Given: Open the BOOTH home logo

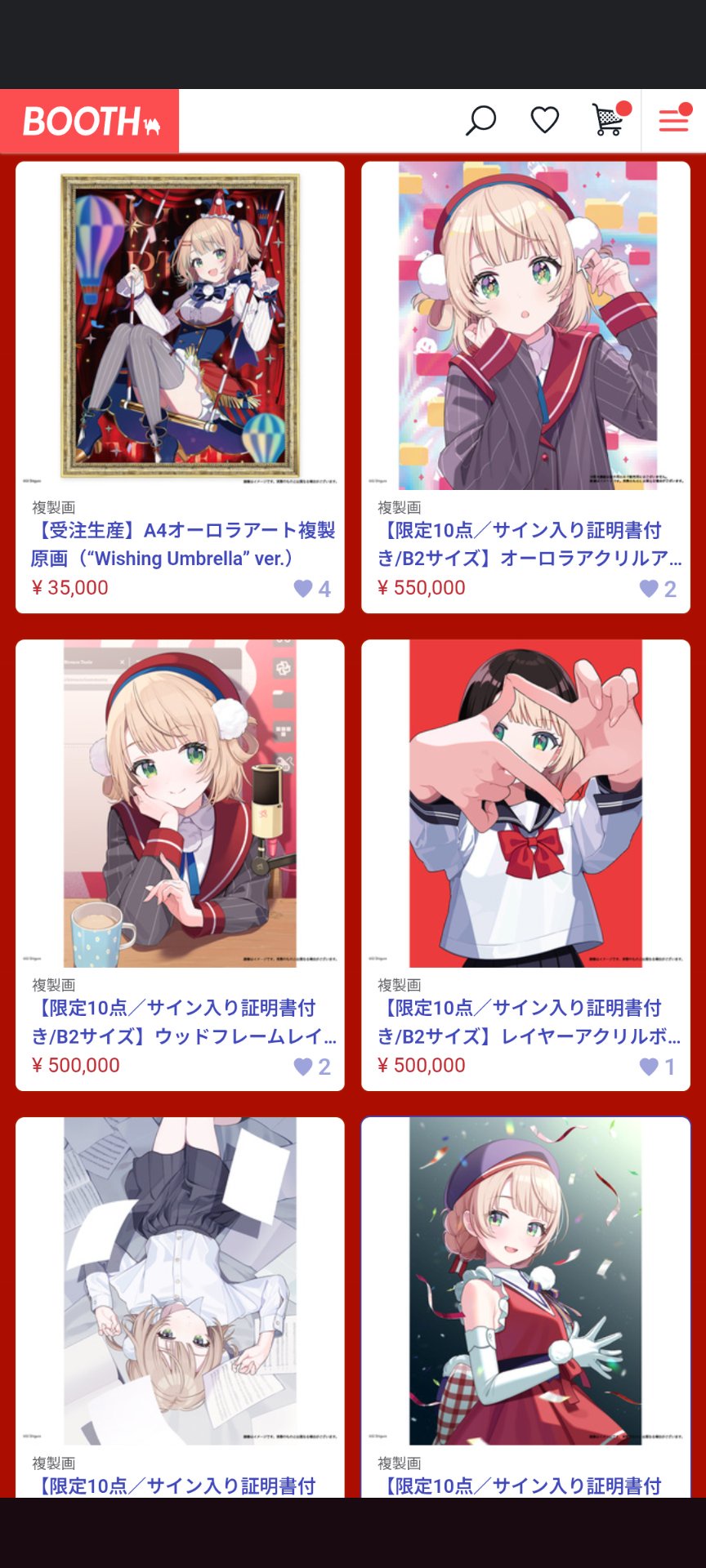Looking at the screenshot, I should pos(90,121).
